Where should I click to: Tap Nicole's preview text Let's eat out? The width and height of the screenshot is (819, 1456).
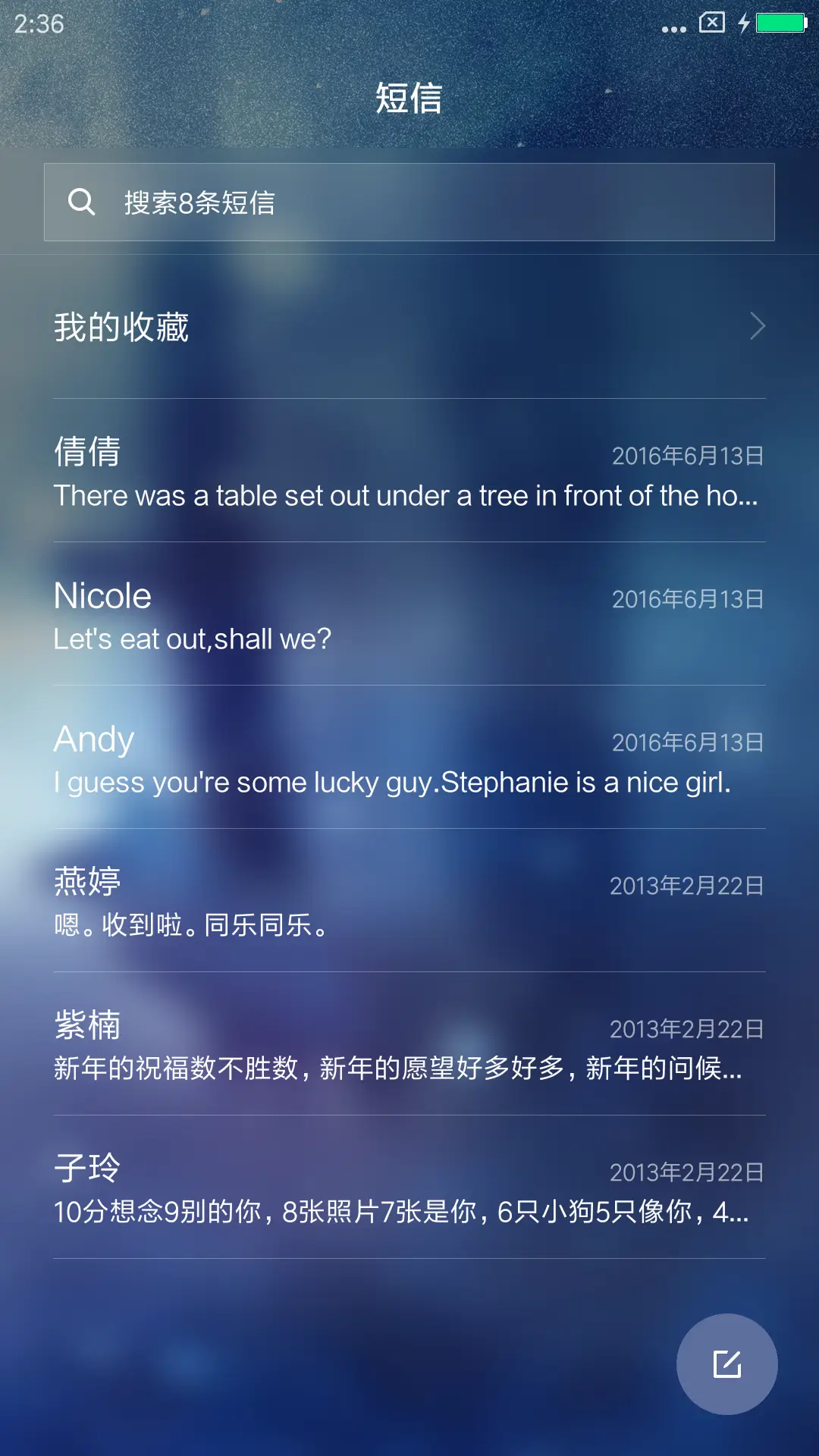[x=192, y=639]
